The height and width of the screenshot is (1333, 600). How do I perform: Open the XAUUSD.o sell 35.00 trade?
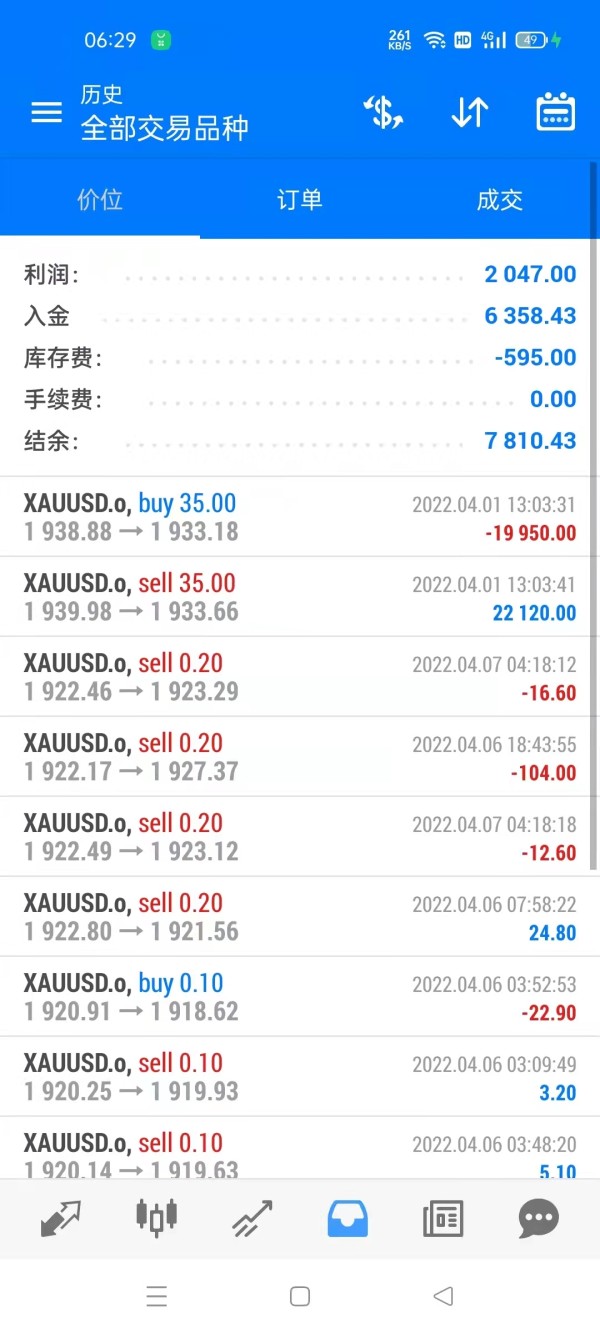(x=299, y=597)
